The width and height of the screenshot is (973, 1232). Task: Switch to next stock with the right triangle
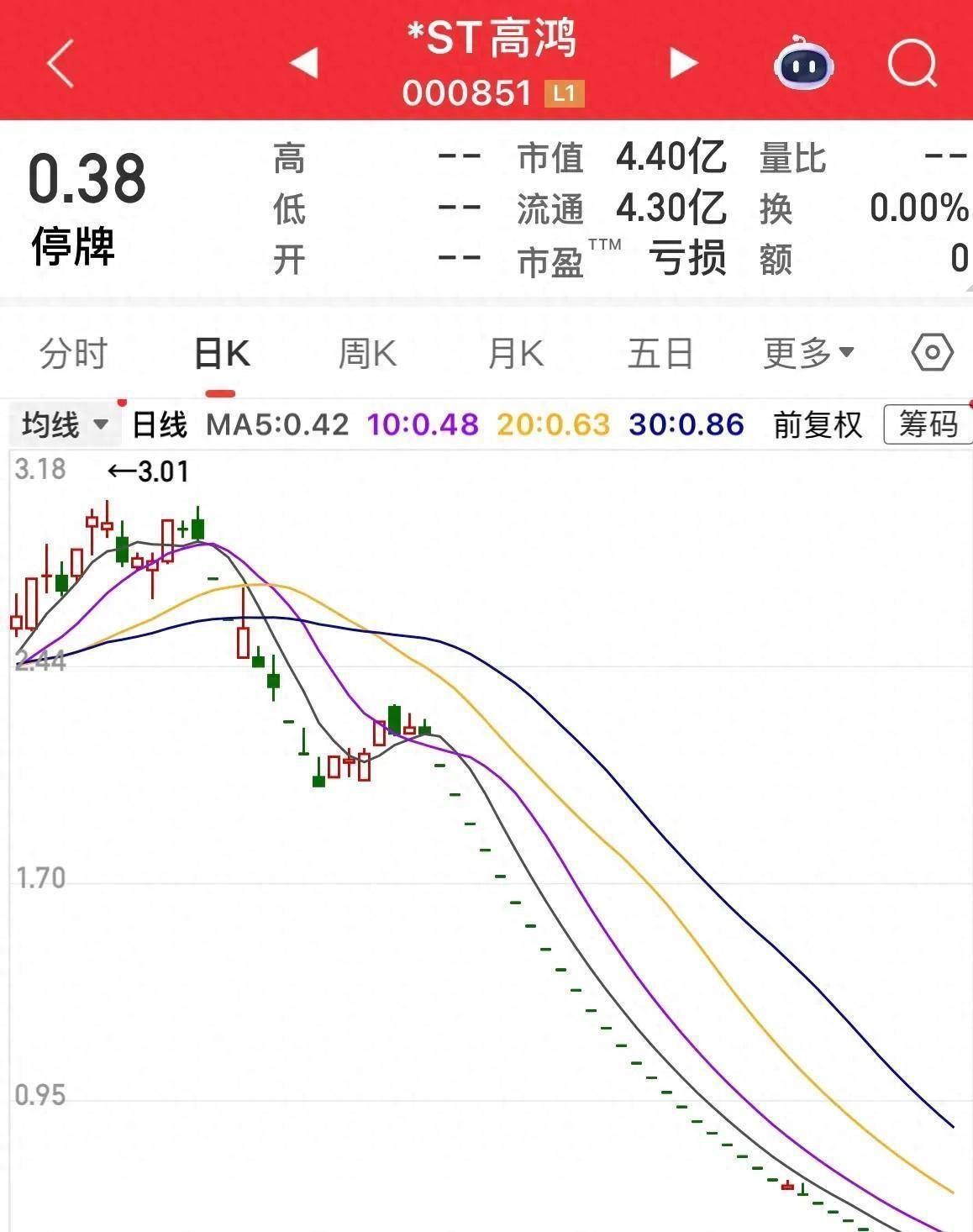[684, 63]
